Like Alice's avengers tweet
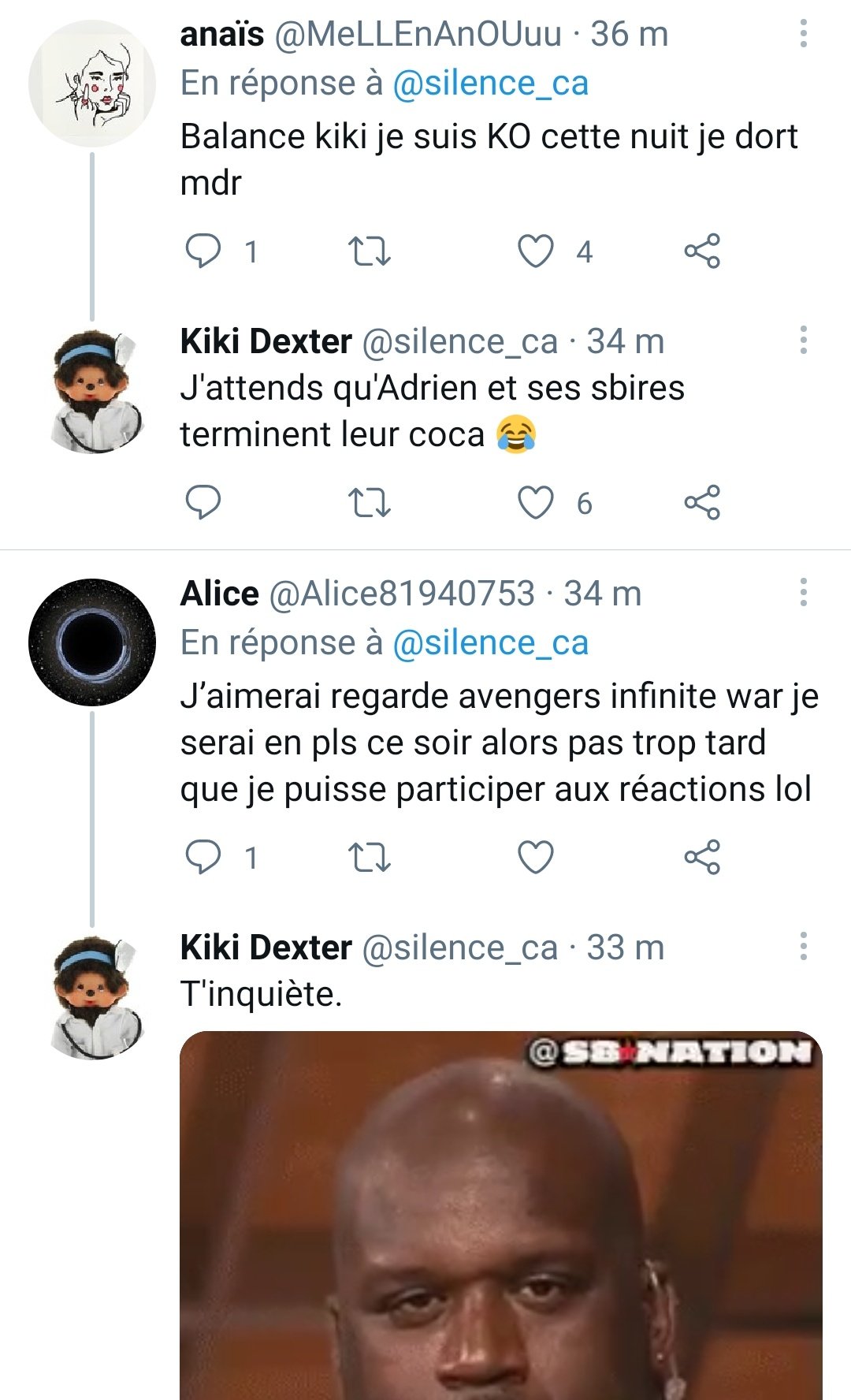 (x=535, y=857)
